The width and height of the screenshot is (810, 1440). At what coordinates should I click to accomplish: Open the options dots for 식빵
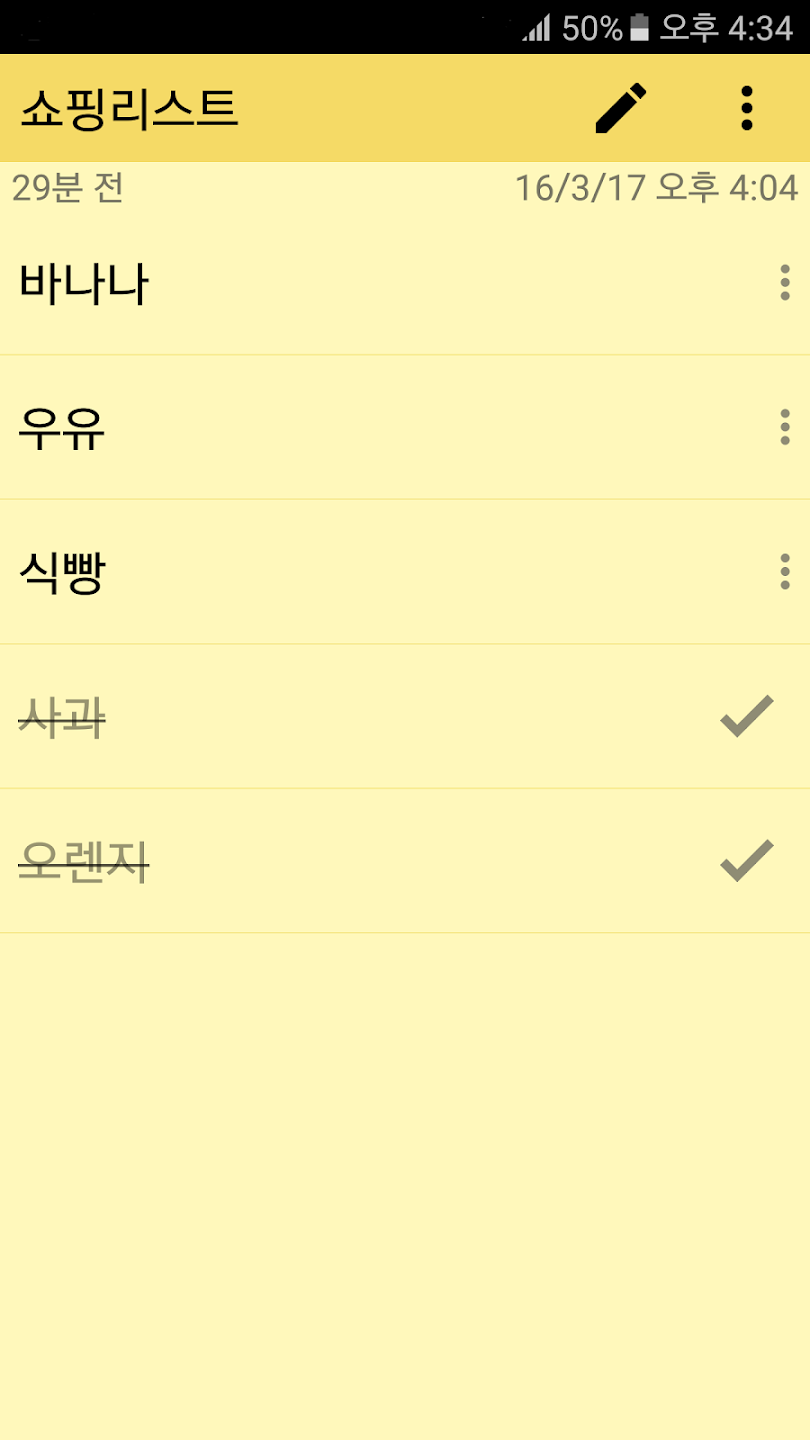click(785, 571)
